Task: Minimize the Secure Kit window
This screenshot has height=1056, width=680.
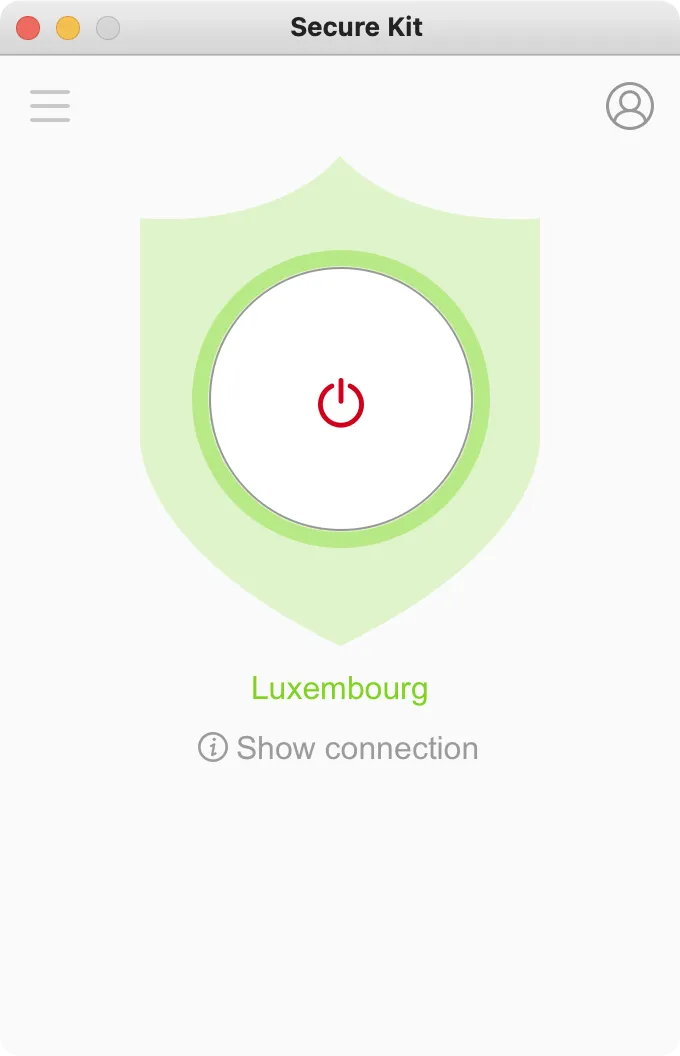Action: [x=68, y=28]
